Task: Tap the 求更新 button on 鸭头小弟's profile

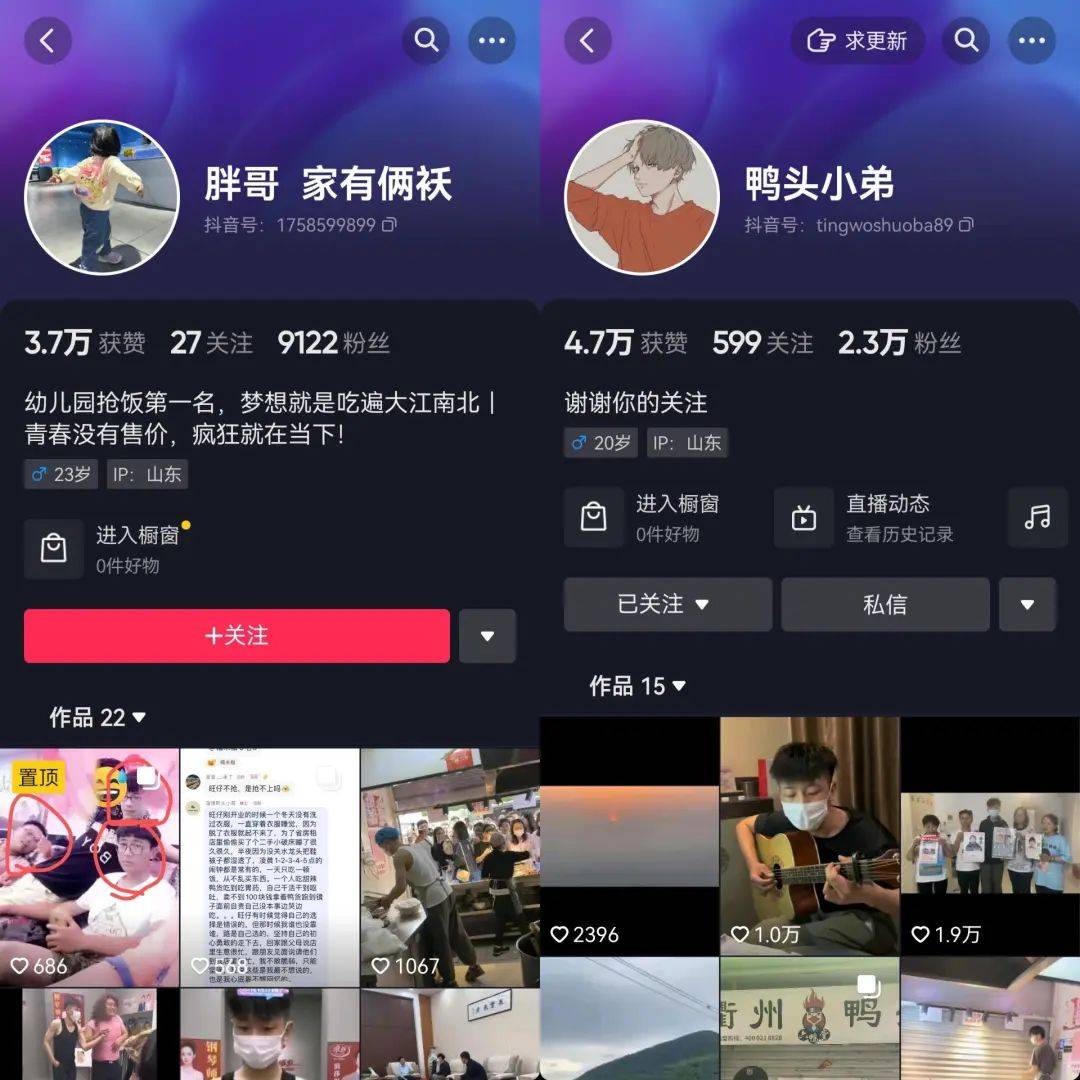Action: coord(858,41)
